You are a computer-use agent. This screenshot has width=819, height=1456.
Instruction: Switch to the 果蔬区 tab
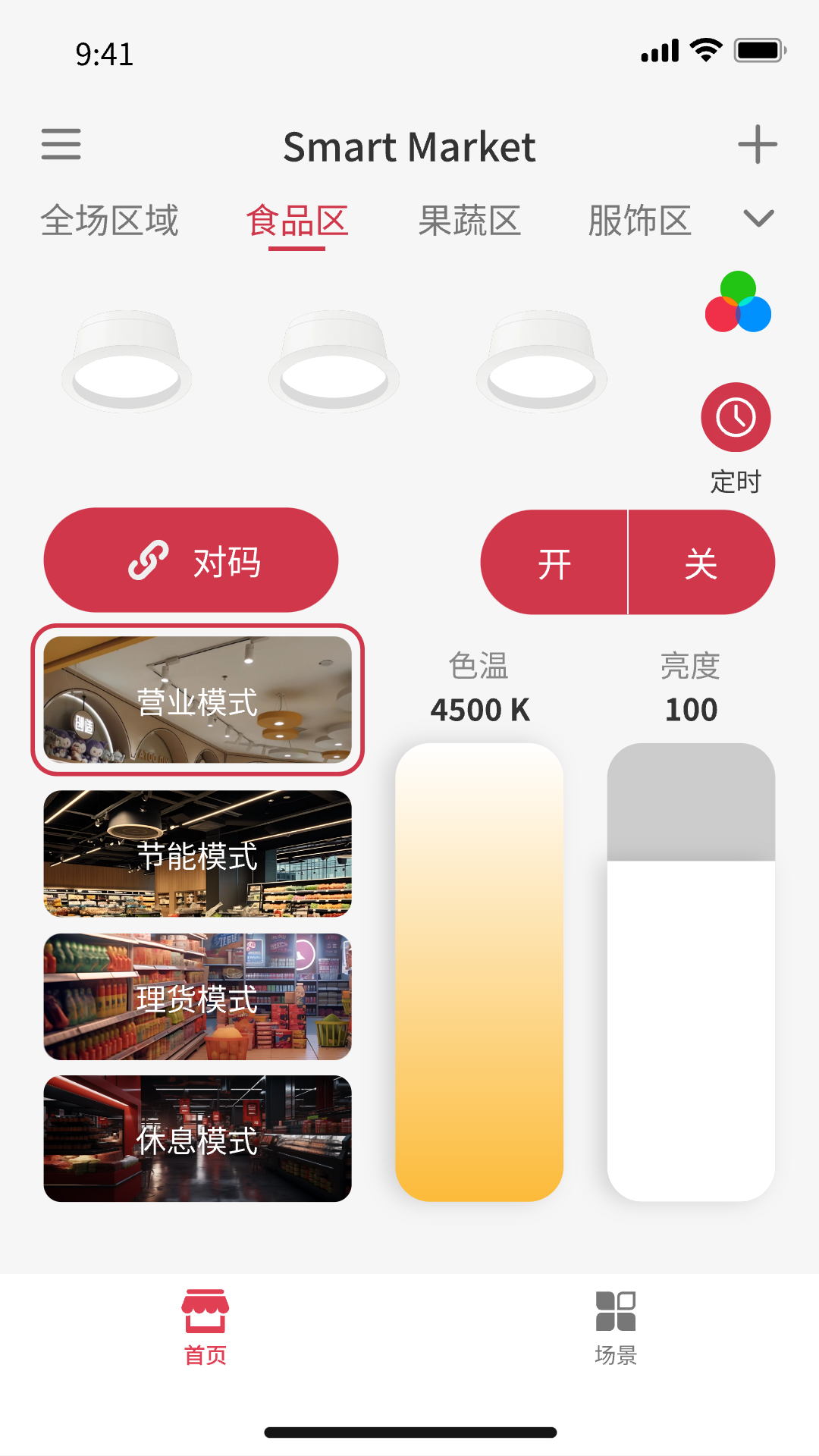tap(470, 221)
